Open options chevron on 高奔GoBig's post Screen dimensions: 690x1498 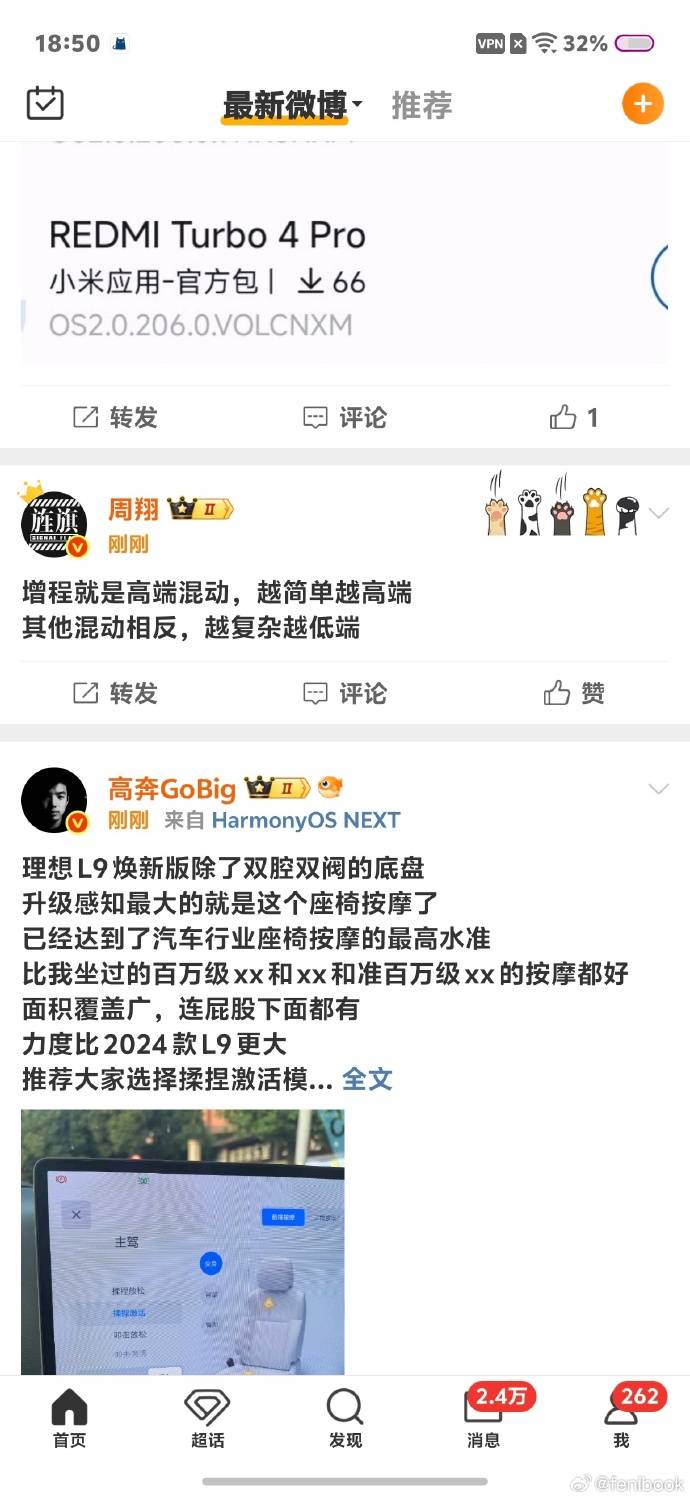click(x=659, y=789)
